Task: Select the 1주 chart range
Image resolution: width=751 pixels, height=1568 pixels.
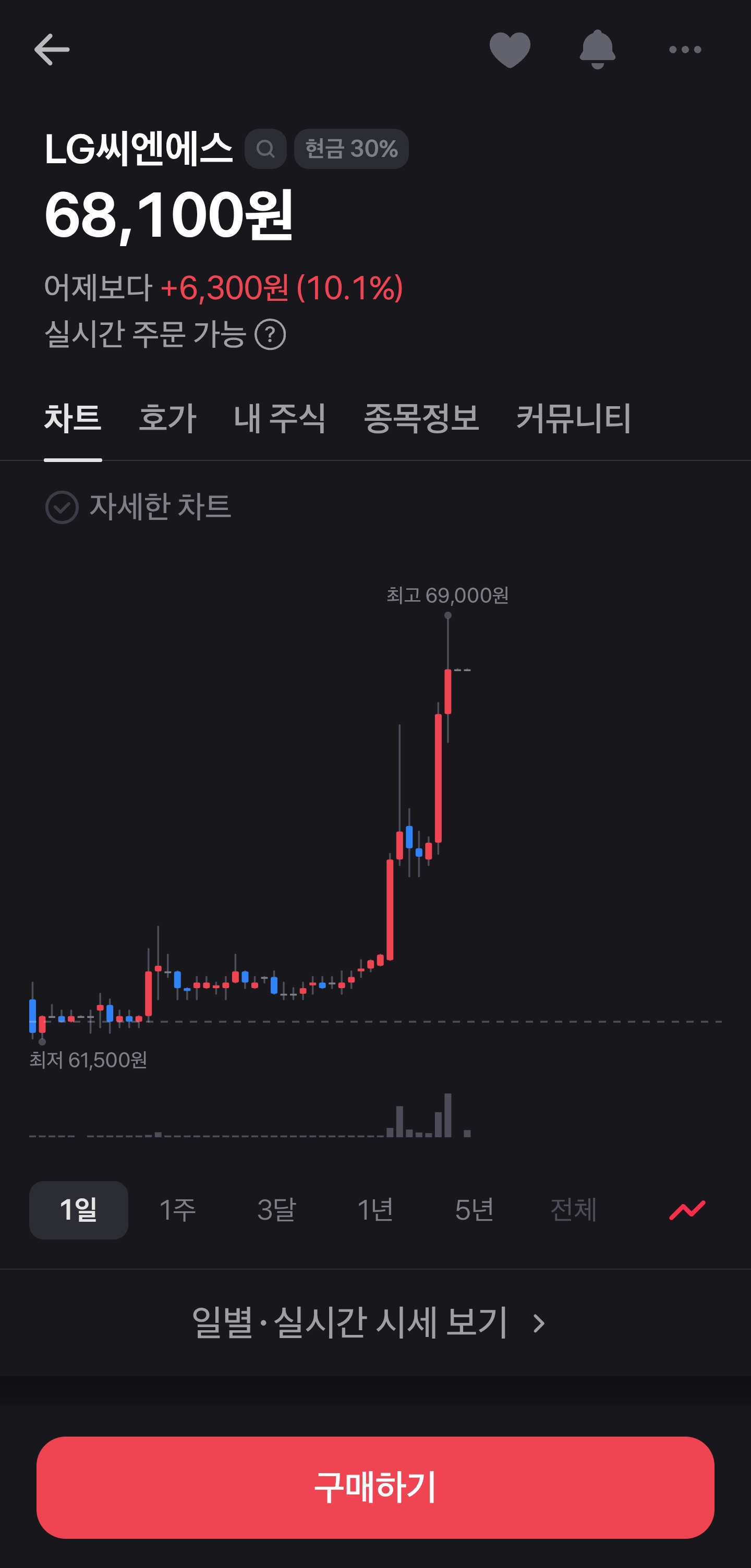Action: pyautogui.click(x=177, y=1210)
